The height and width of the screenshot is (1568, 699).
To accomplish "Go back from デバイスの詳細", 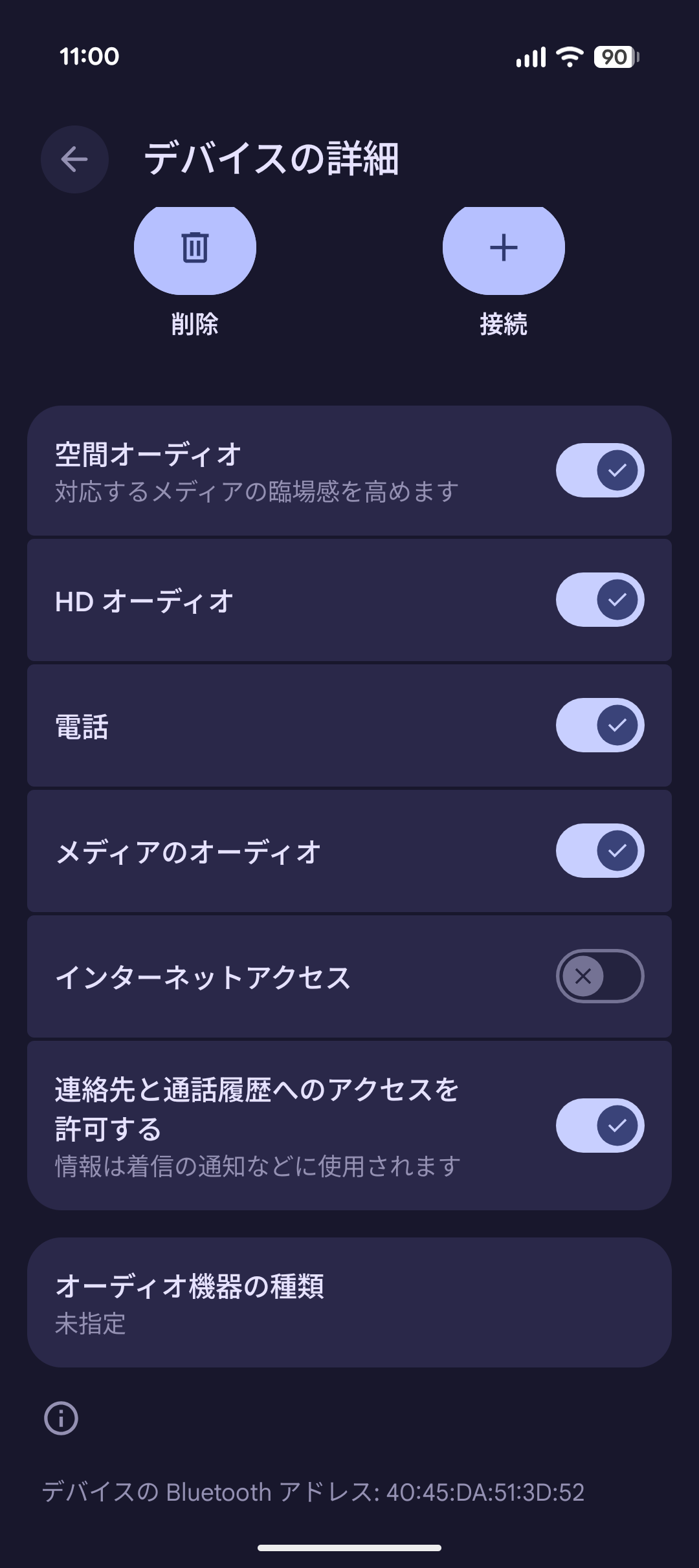I will point(74,159).
